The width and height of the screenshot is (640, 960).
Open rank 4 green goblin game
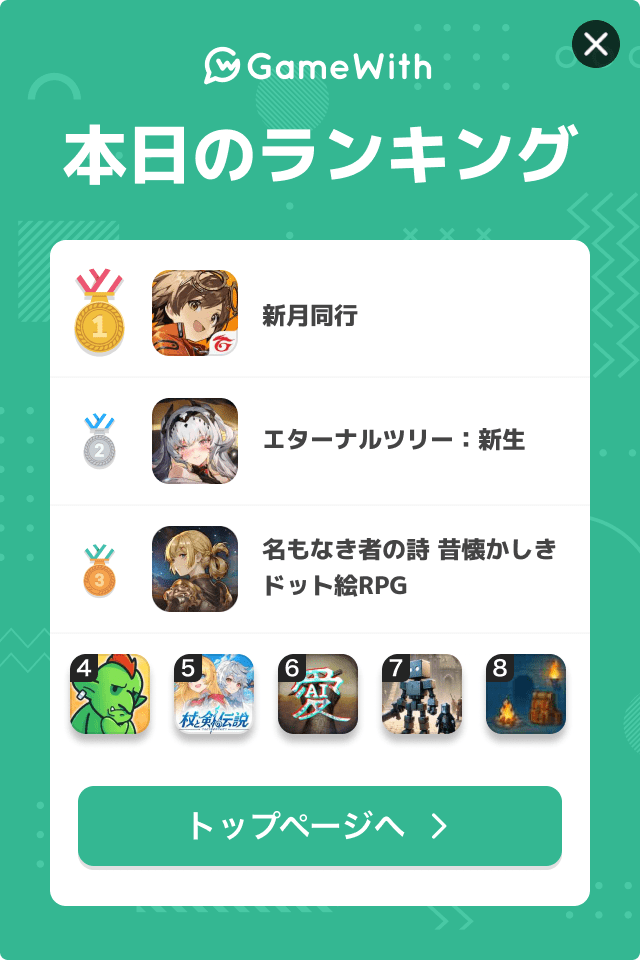pyautogui.click(x=110, y=694)
